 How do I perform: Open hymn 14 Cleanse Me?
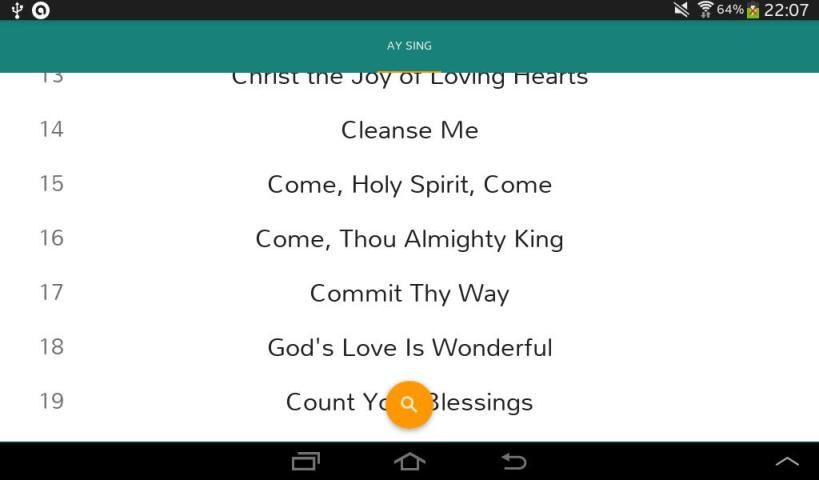[x=409, y=130]
